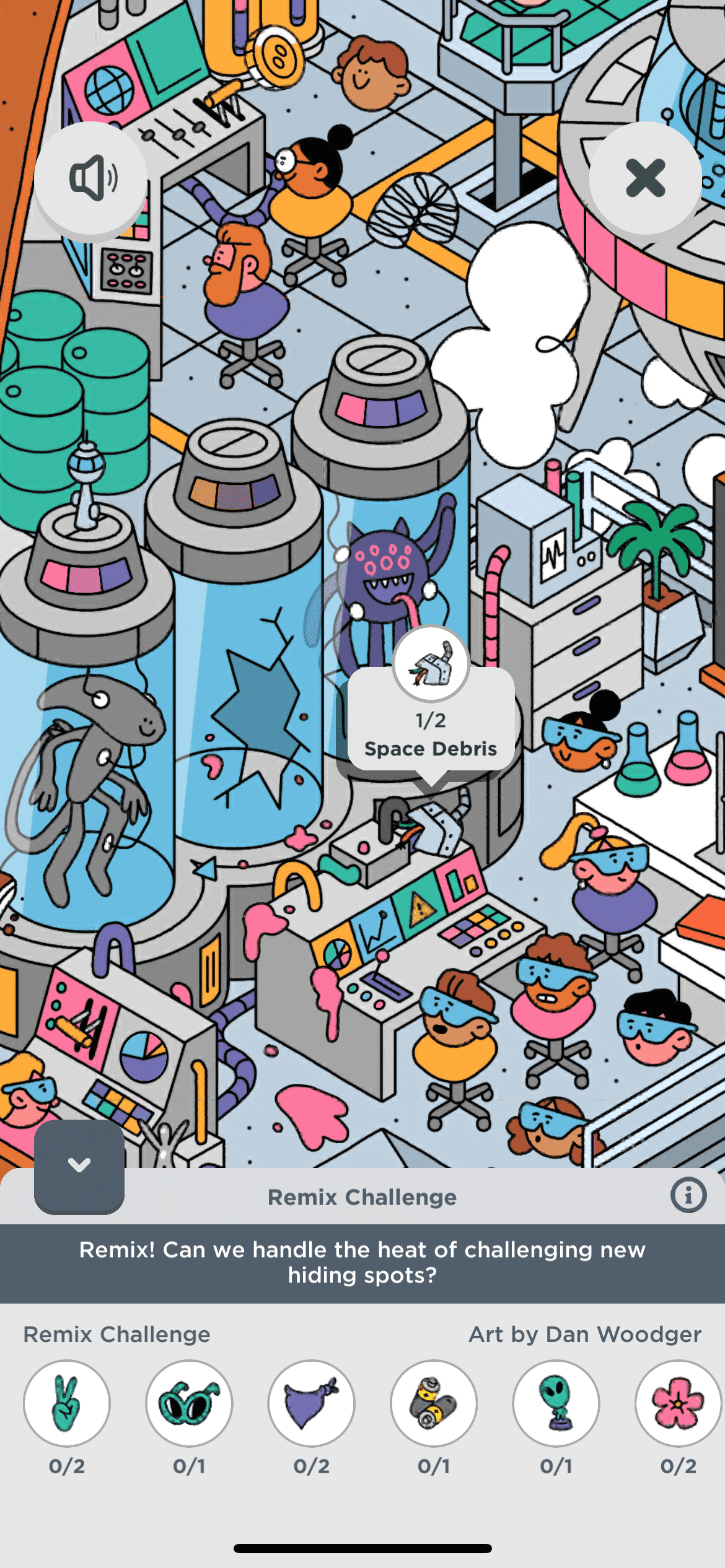Select the alien figurine item

pyautogui.click(x=556, y=1403)
